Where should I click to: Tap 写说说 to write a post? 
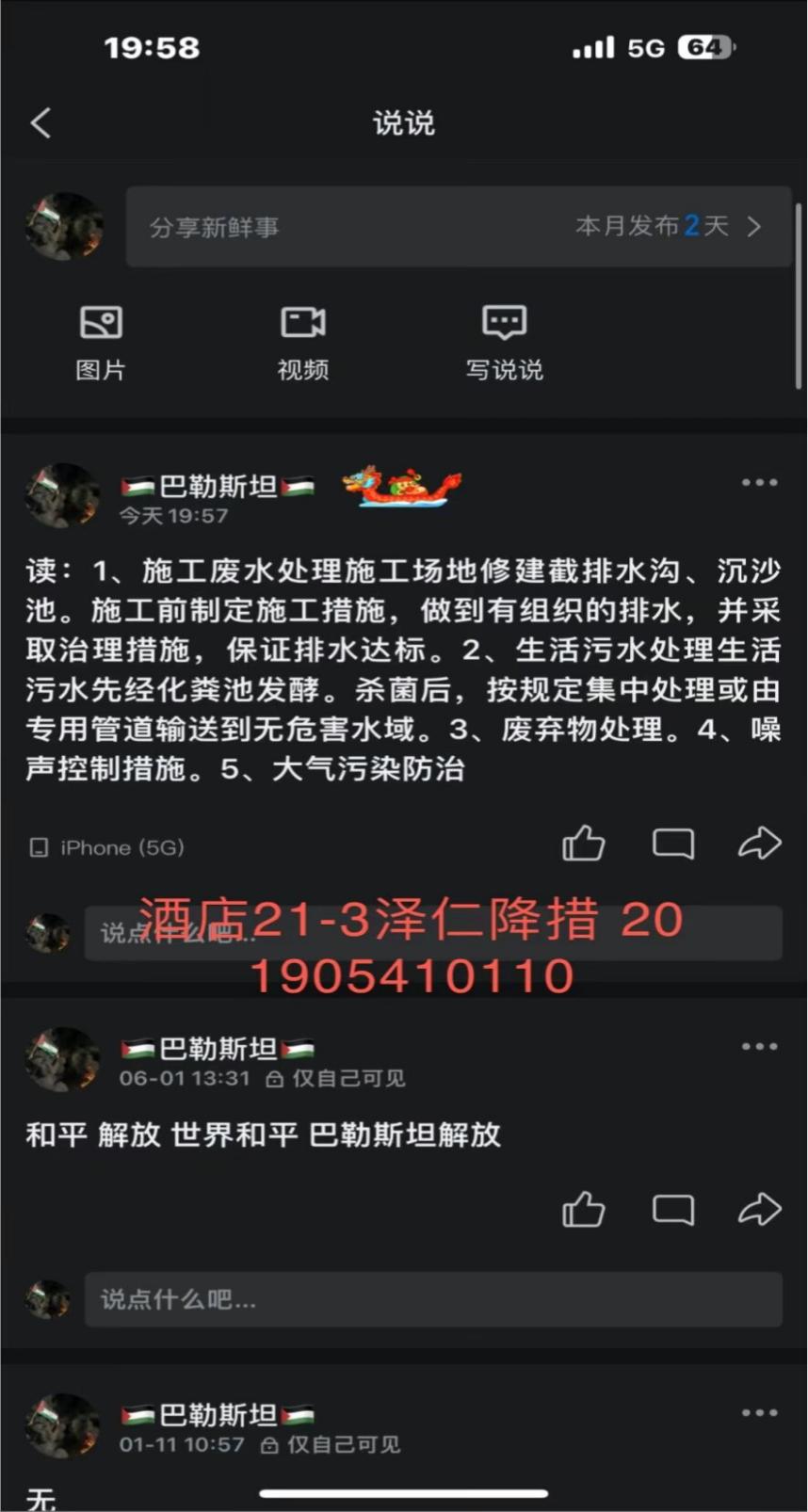[x=504, y=342]
